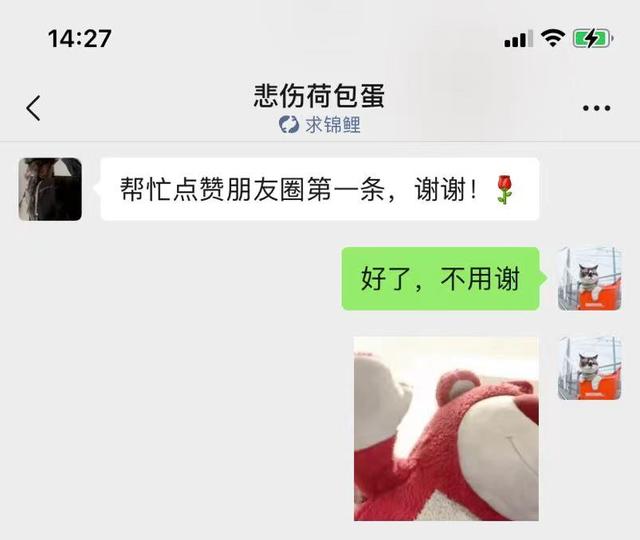Image resolution: width=640 pixels, height=540 pixels.
Task: Open the red bear image message
Action: coord(446,428)
